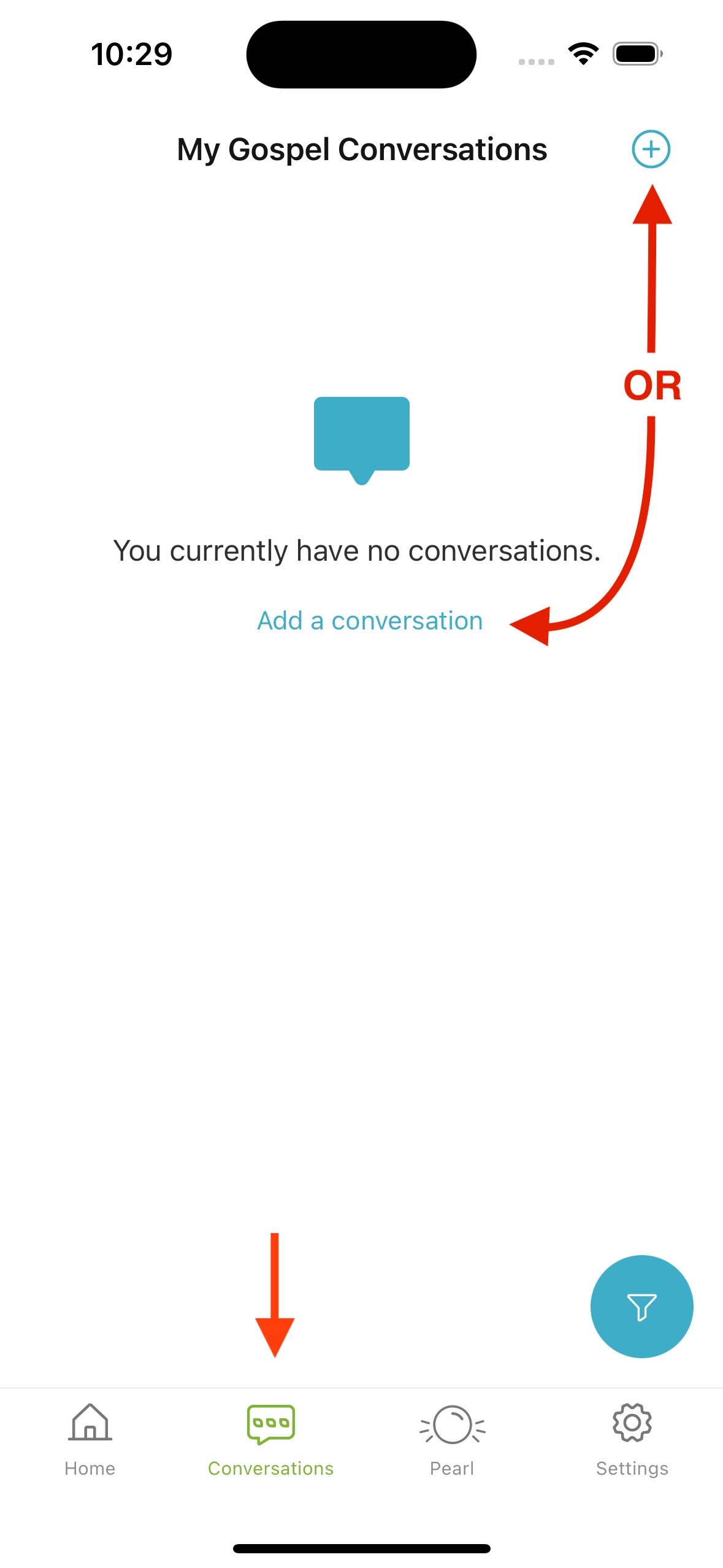Open the Add a conversation link
Screen dimensions: 723x1568
370,621
